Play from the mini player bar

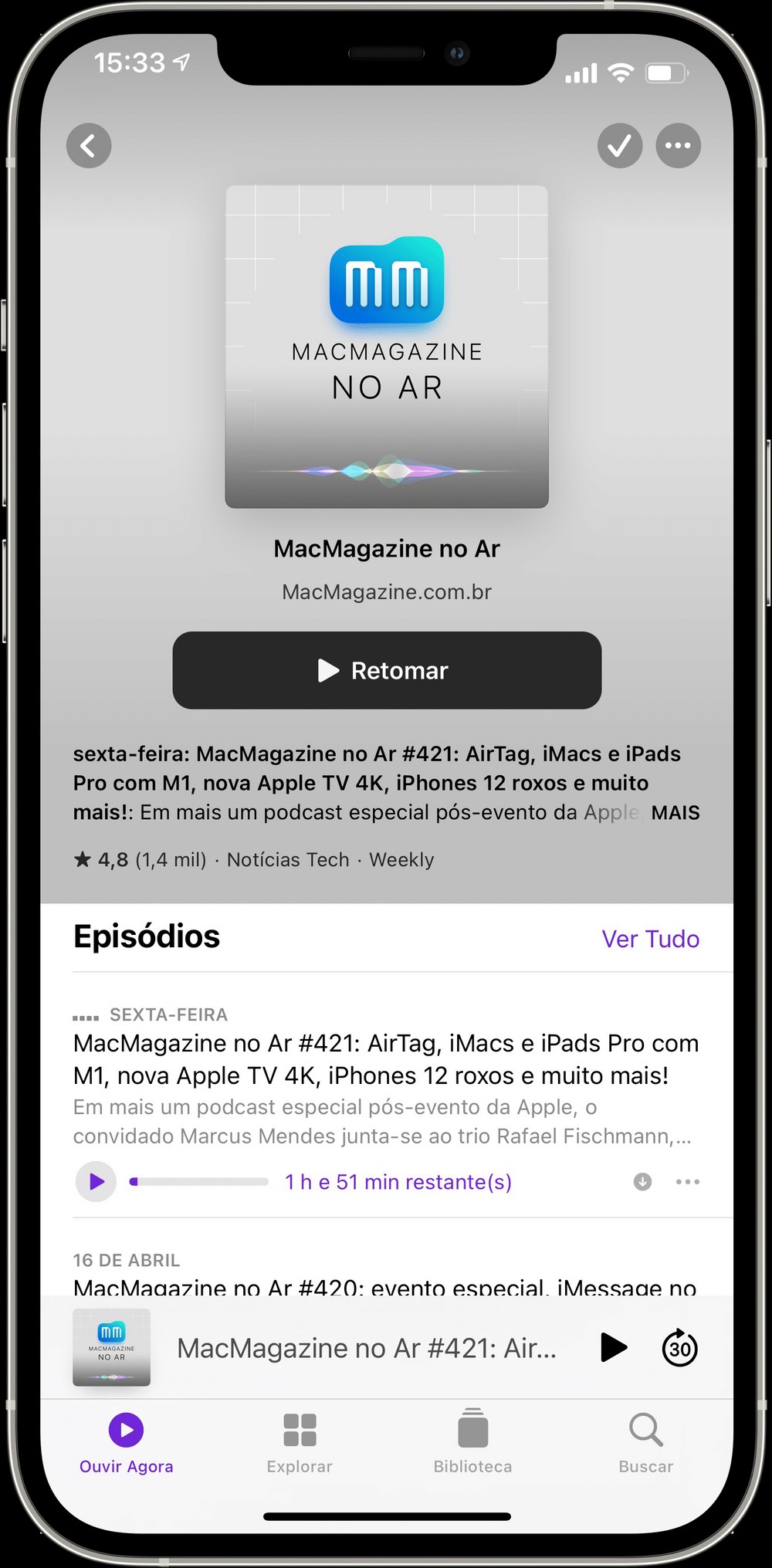point(613,1348)
